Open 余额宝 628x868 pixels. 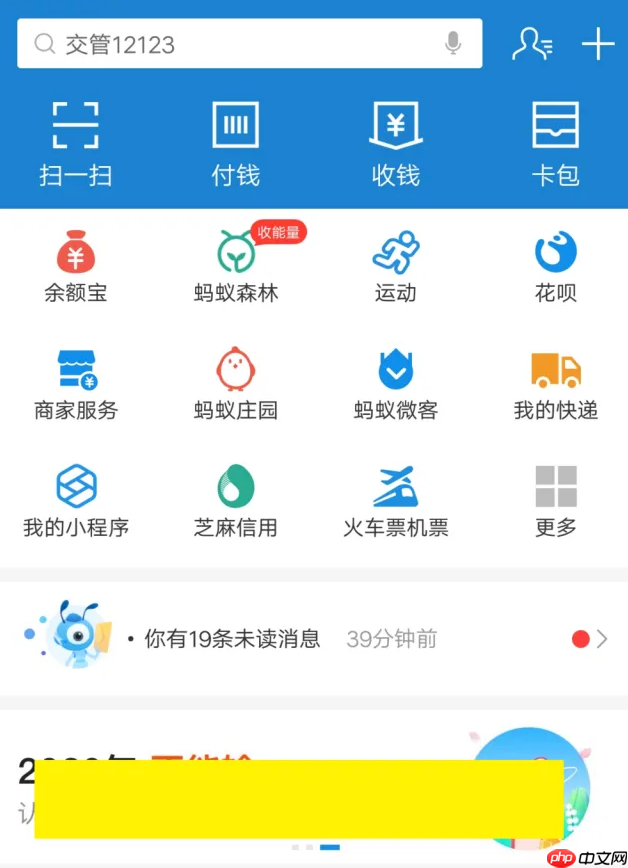point(76,266)
